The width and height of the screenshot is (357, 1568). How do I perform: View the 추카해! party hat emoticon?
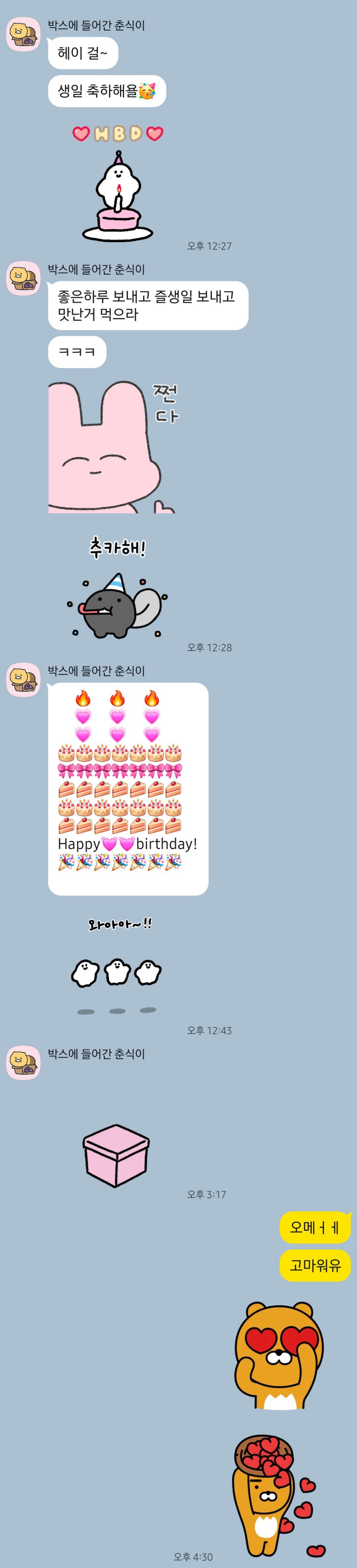tap(117, 588)
